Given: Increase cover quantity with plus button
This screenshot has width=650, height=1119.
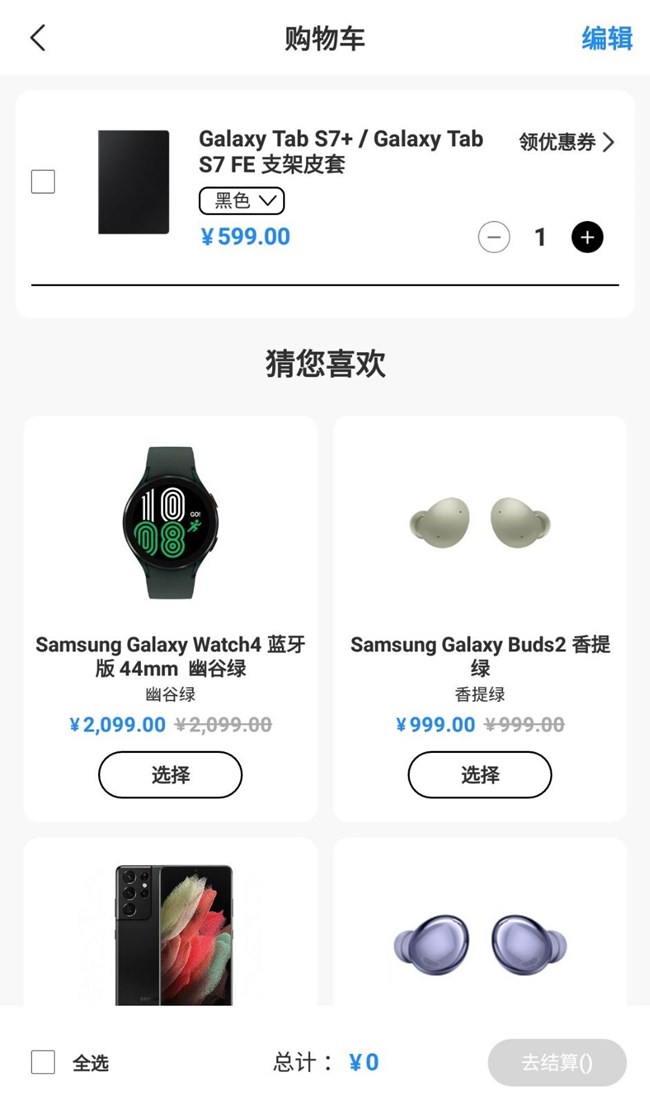Looking at the screenshot, I should point(587,237).
